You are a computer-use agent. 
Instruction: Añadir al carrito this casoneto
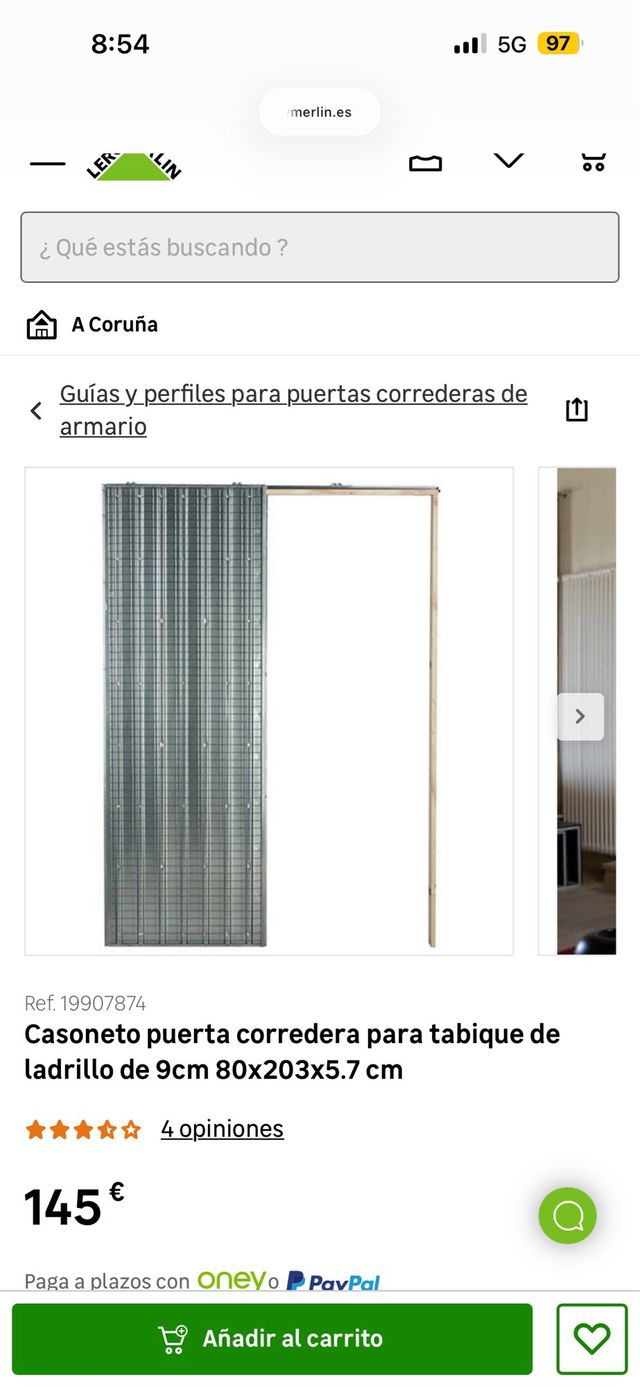[x=272, y=1338]
